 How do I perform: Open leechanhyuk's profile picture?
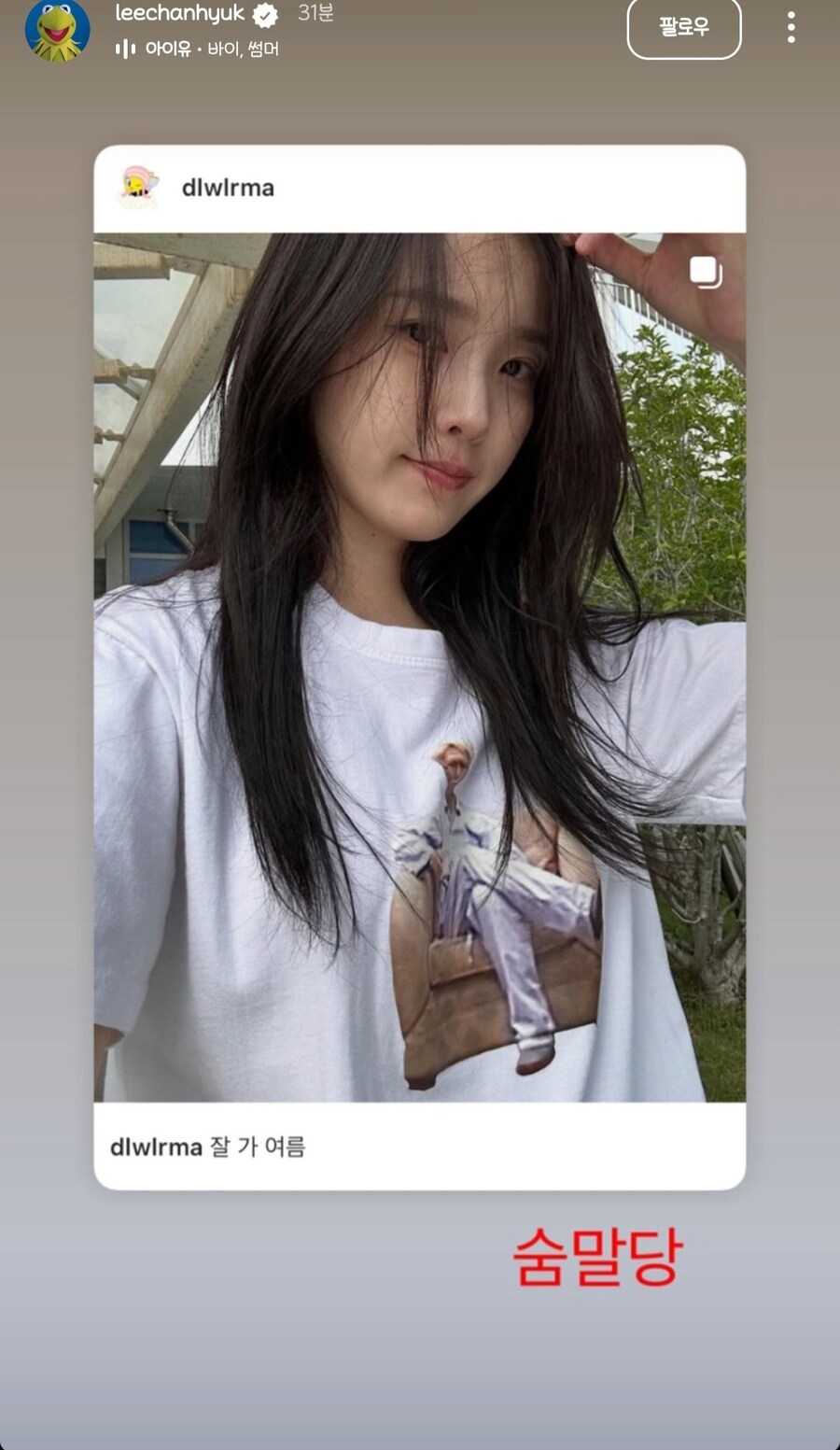(x=57, y=29)
